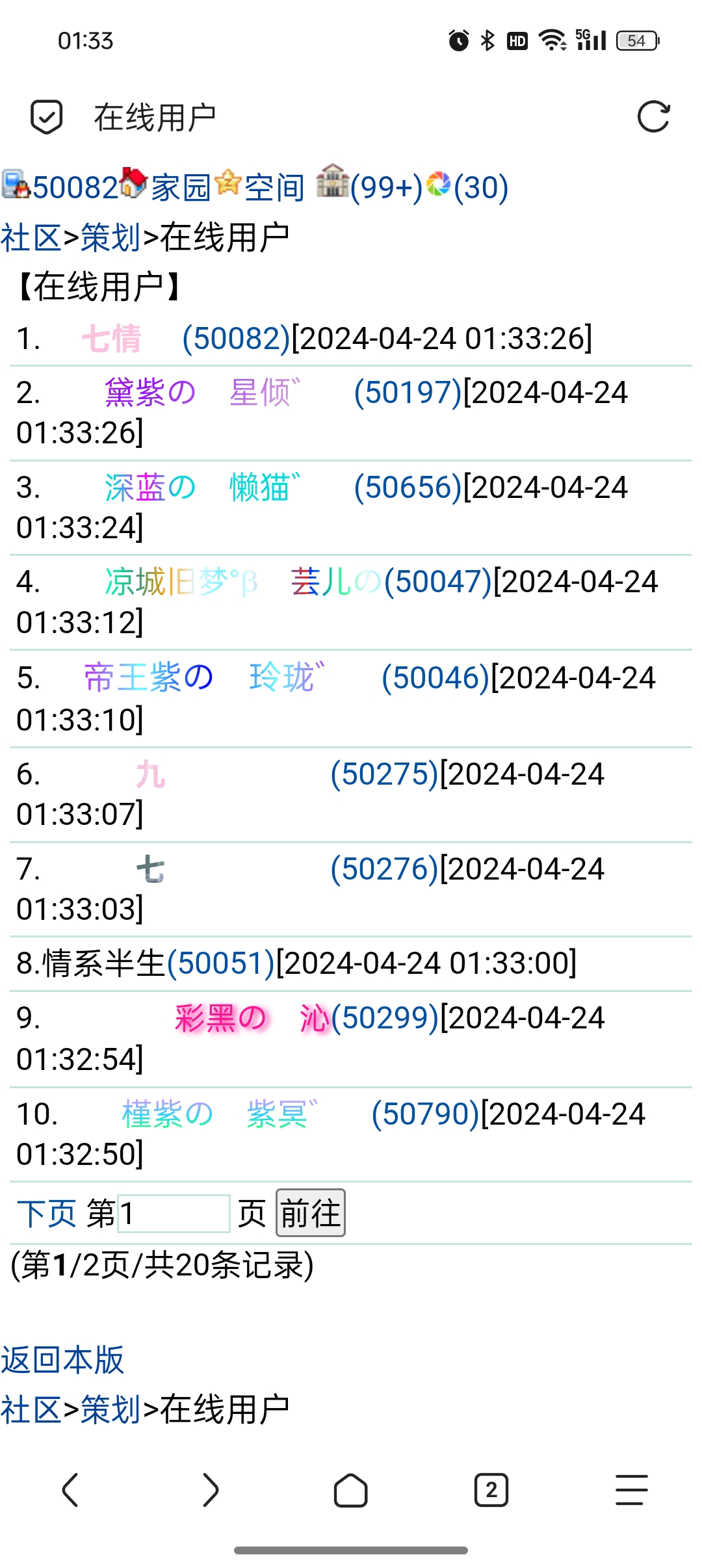Open the 50082 user ID link at top

coord(74,188)
